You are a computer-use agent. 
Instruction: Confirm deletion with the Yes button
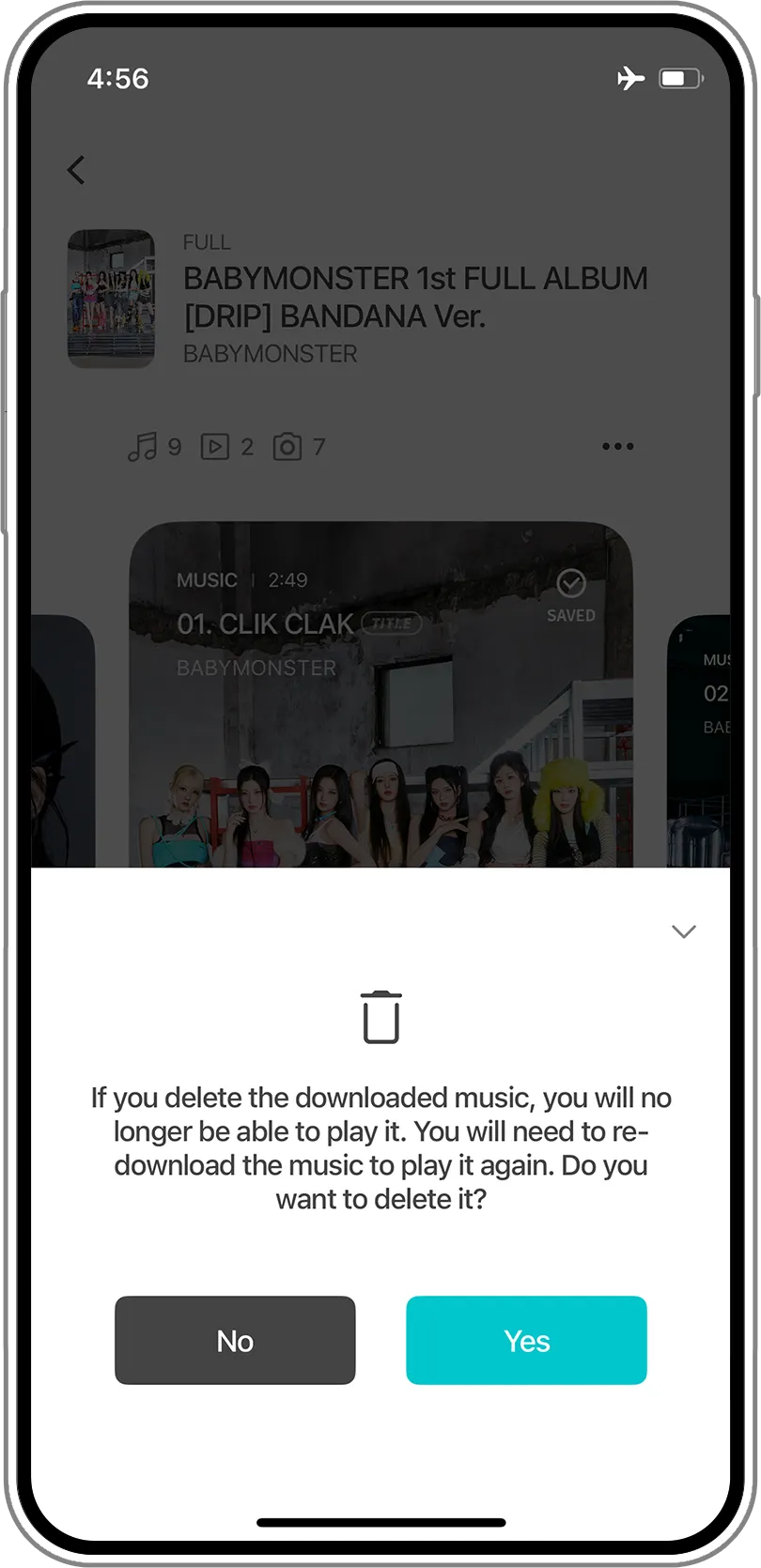[x=526, y=1340]
